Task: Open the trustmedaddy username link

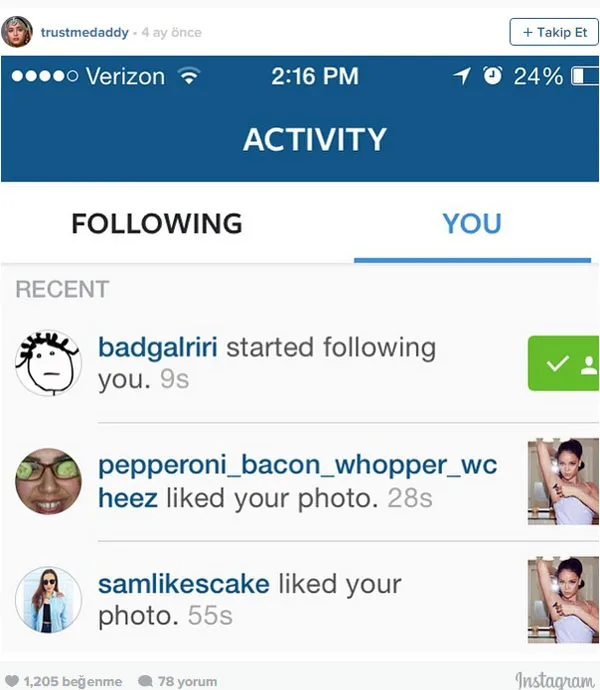Action: (x=84, y=32)
